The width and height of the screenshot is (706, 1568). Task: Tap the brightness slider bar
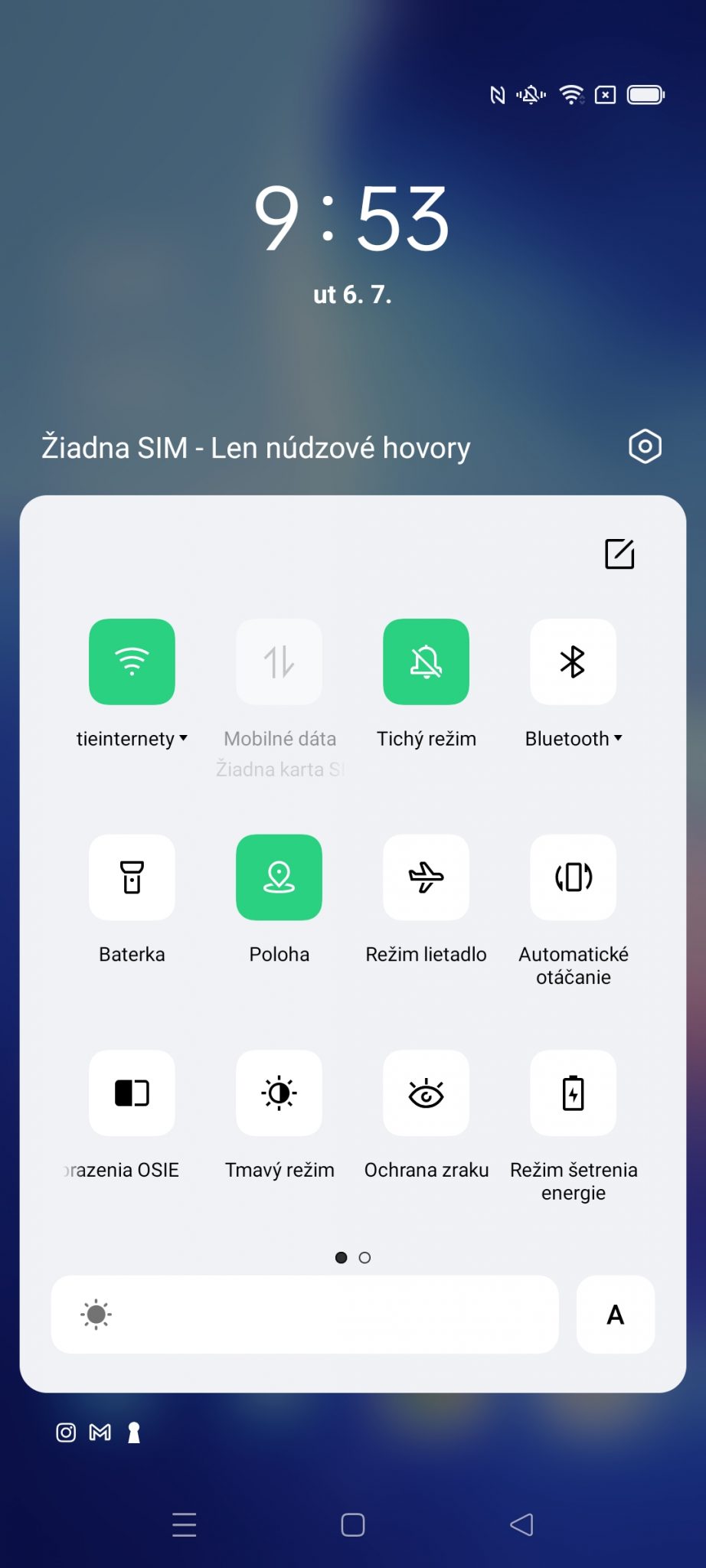[x=305, y=1315]
